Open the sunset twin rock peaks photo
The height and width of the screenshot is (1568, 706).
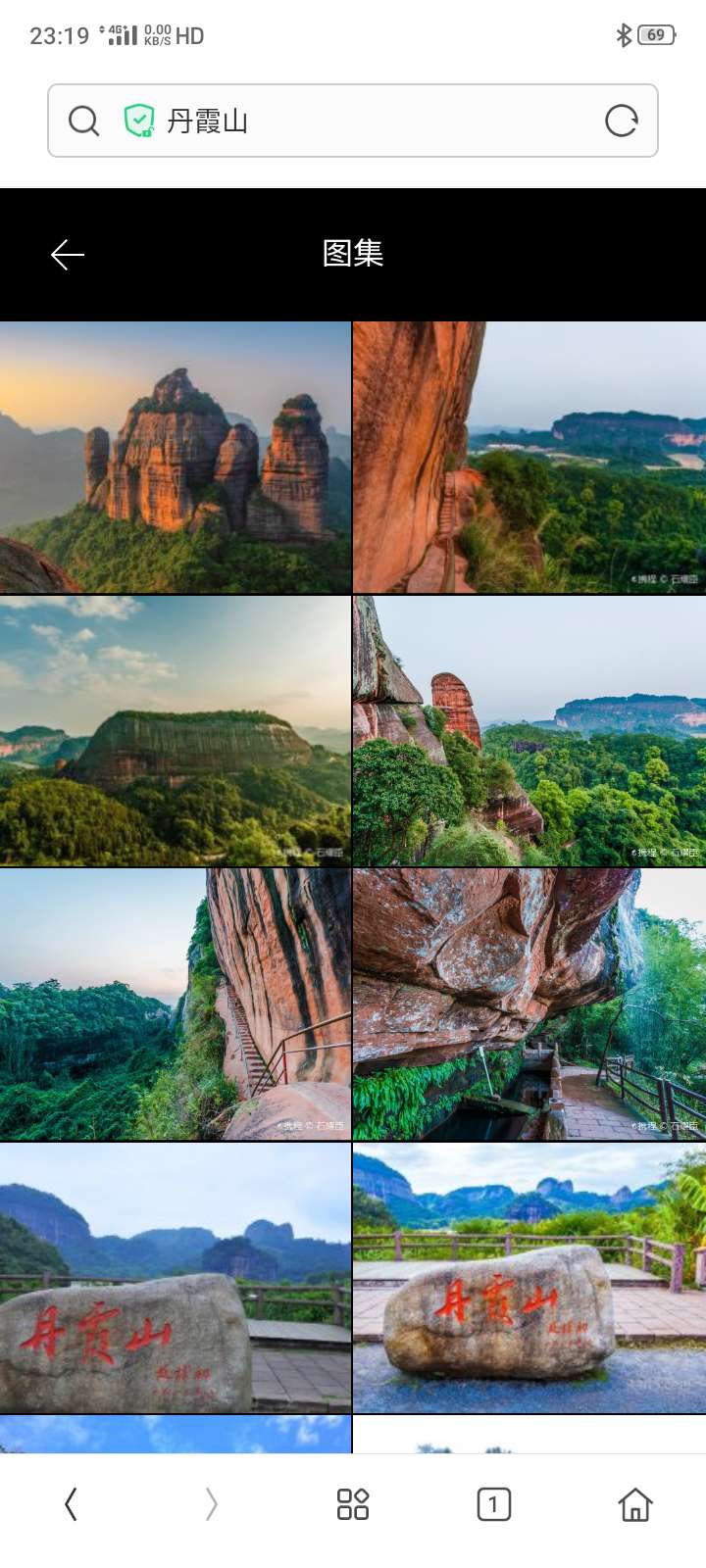[x=175, y=458]
